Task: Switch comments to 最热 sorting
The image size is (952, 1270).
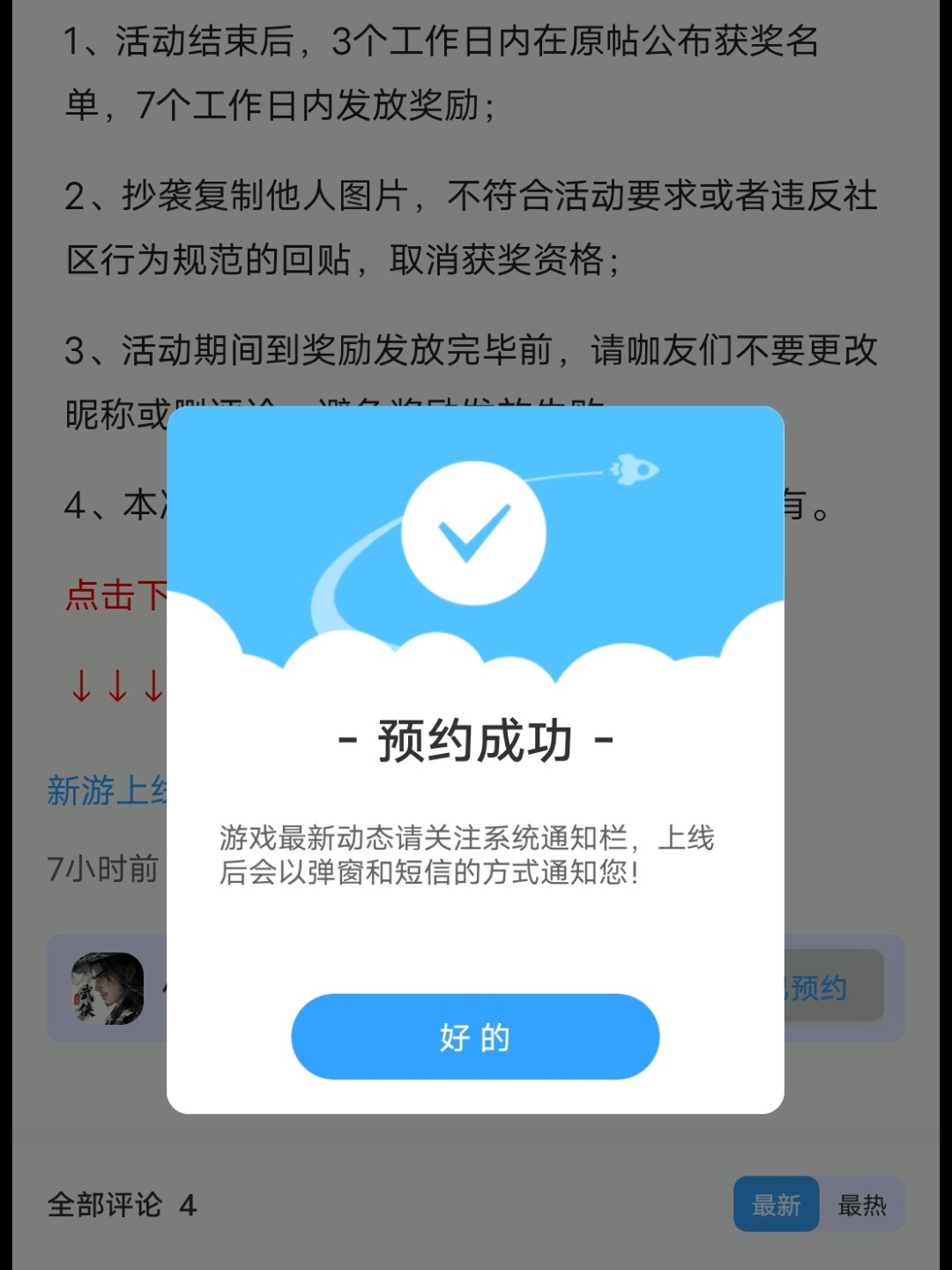Action: [x=861, y=1205]
